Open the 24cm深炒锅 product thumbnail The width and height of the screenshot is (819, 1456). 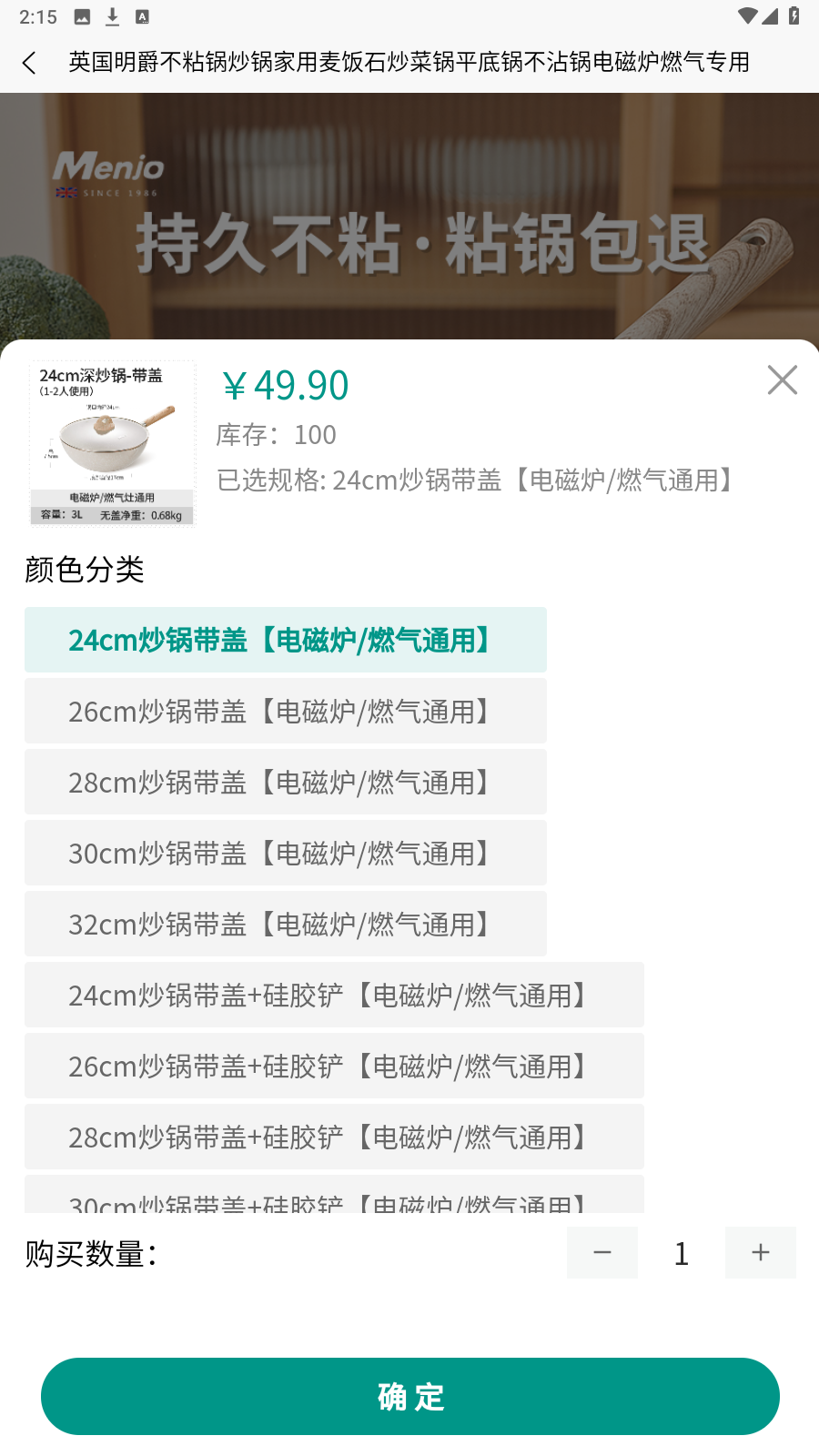tap(113, 444)
